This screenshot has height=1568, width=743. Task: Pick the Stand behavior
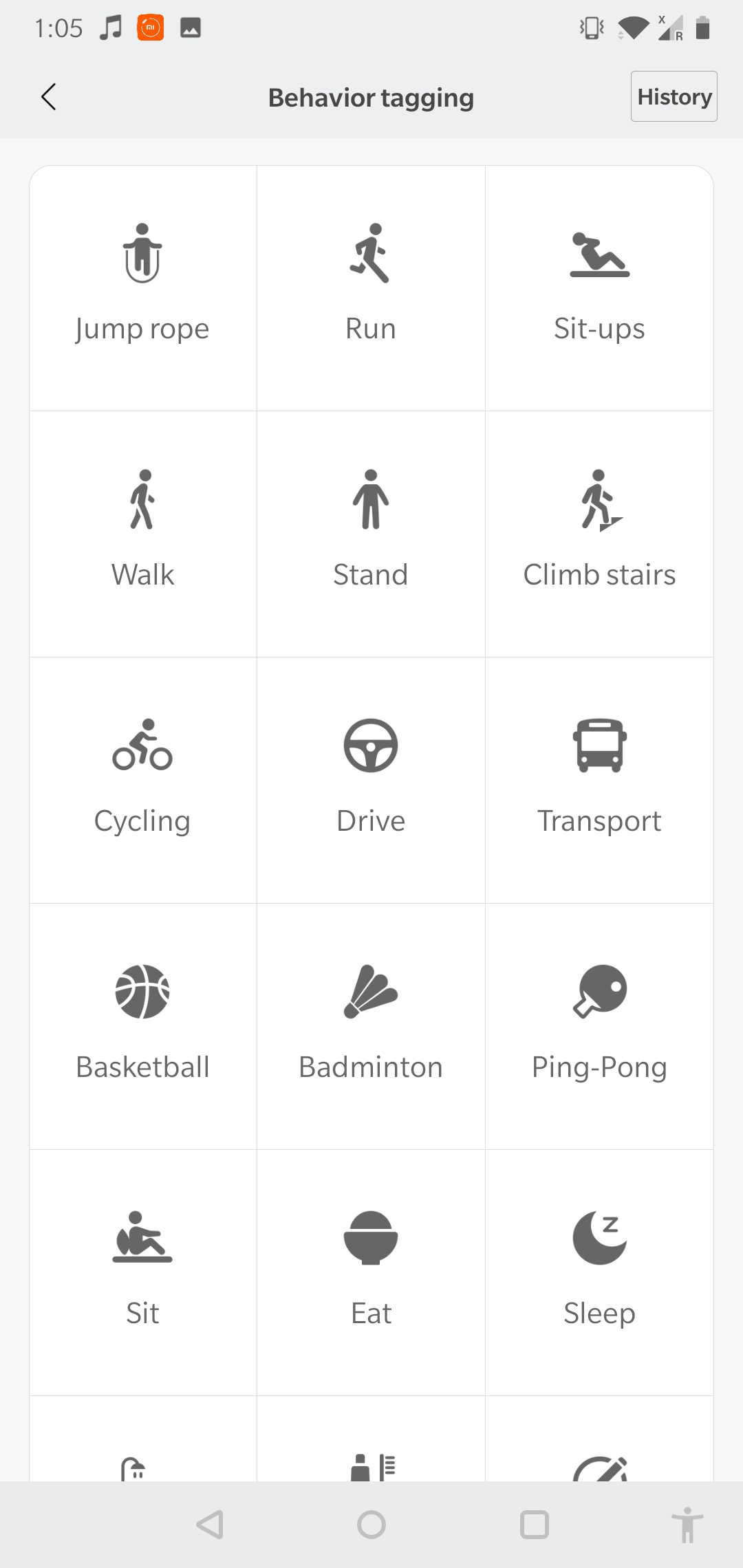point(371,534)
